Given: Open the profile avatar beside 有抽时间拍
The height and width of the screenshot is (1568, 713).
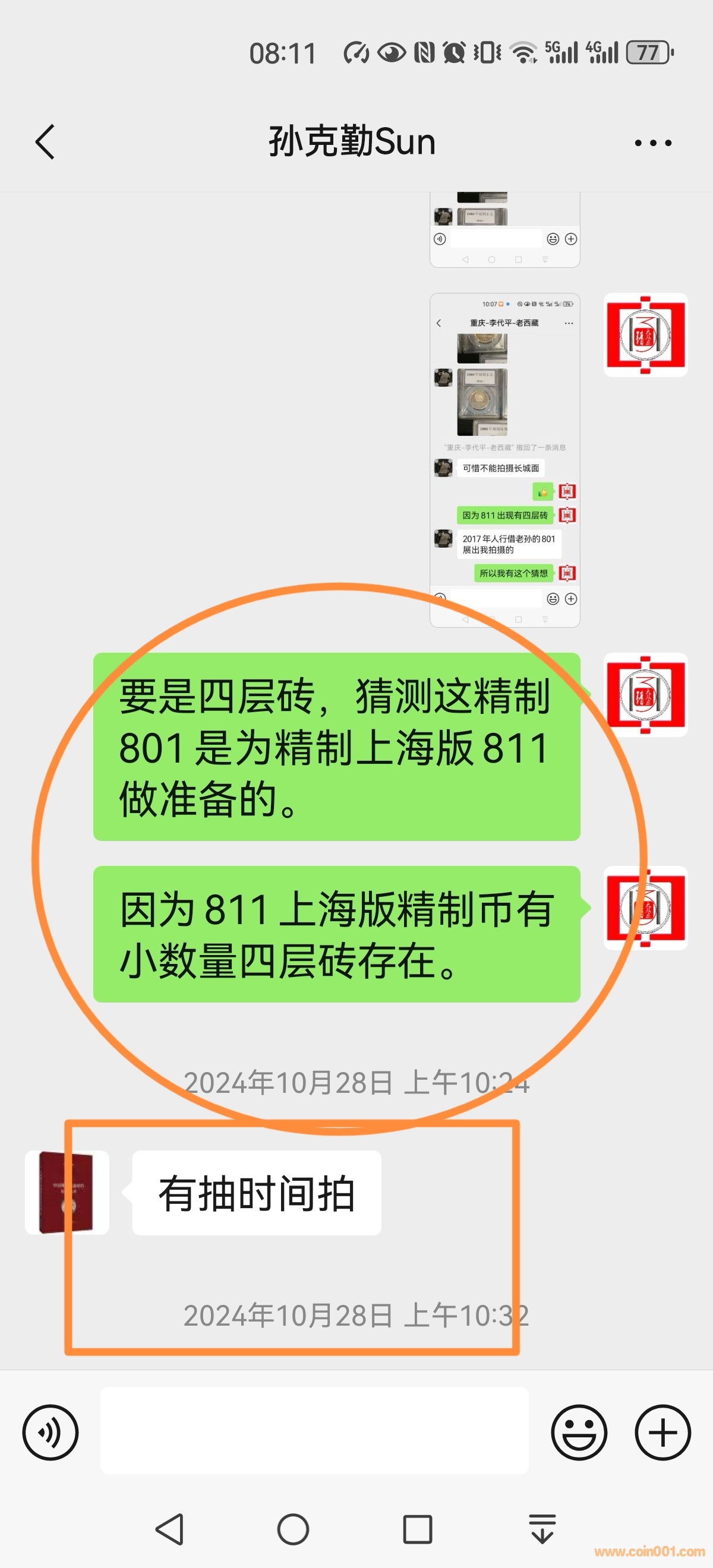Looking at the screenshot, I should [67, 1192].
